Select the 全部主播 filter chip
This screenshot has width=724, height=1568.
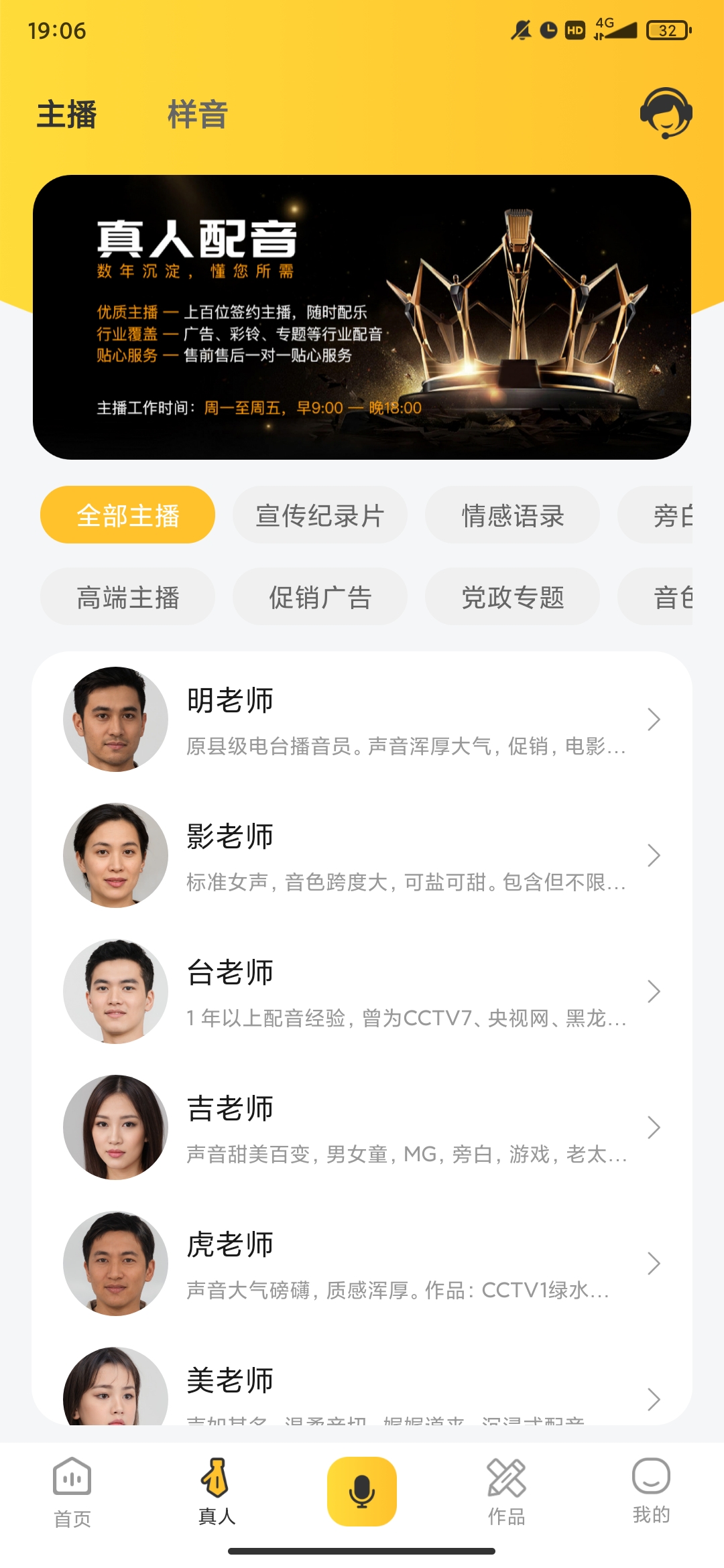coord(127,515)
